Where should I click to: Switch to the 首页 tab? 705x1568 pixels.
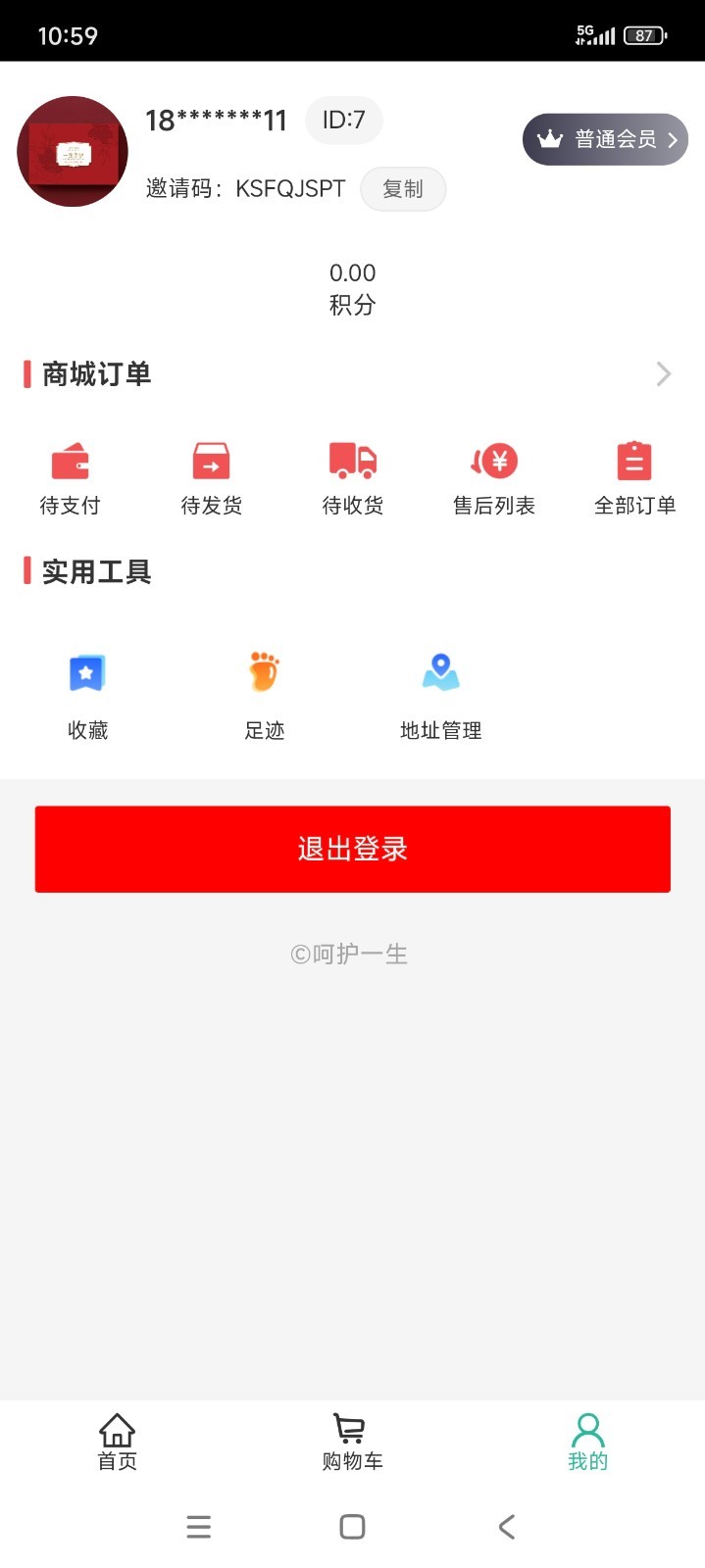(x=118, y=1442)
